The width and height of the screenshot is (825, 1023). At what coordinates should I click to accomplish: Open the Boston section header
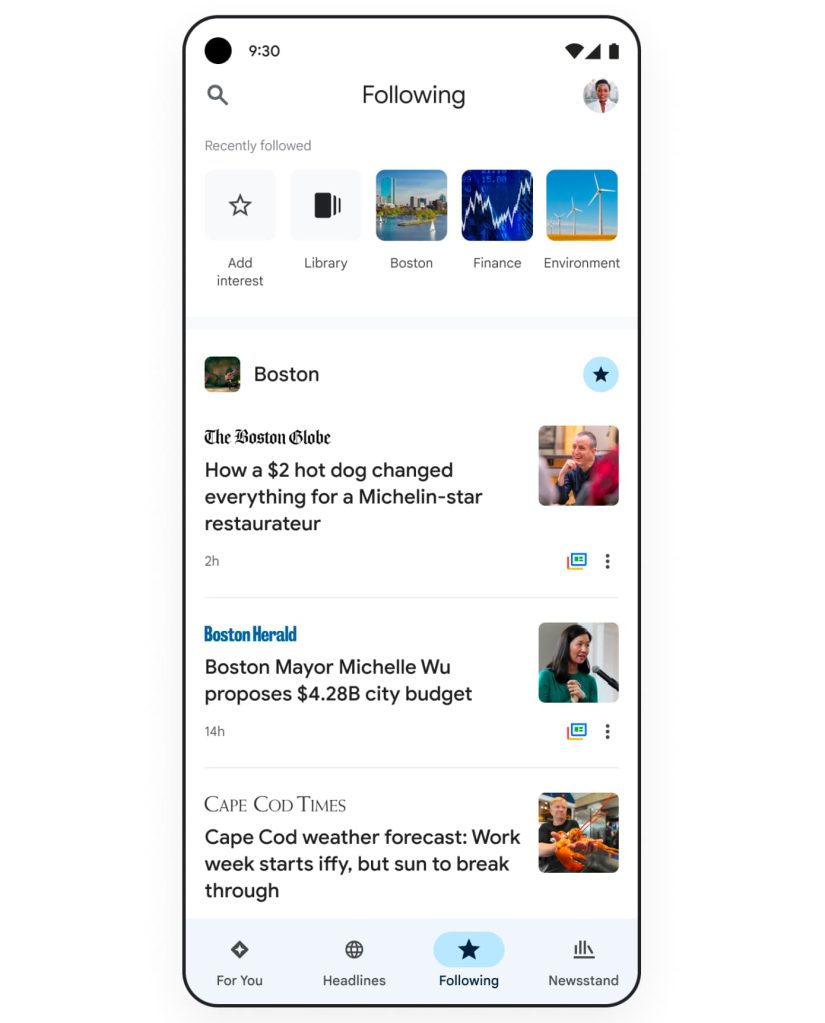286,374
